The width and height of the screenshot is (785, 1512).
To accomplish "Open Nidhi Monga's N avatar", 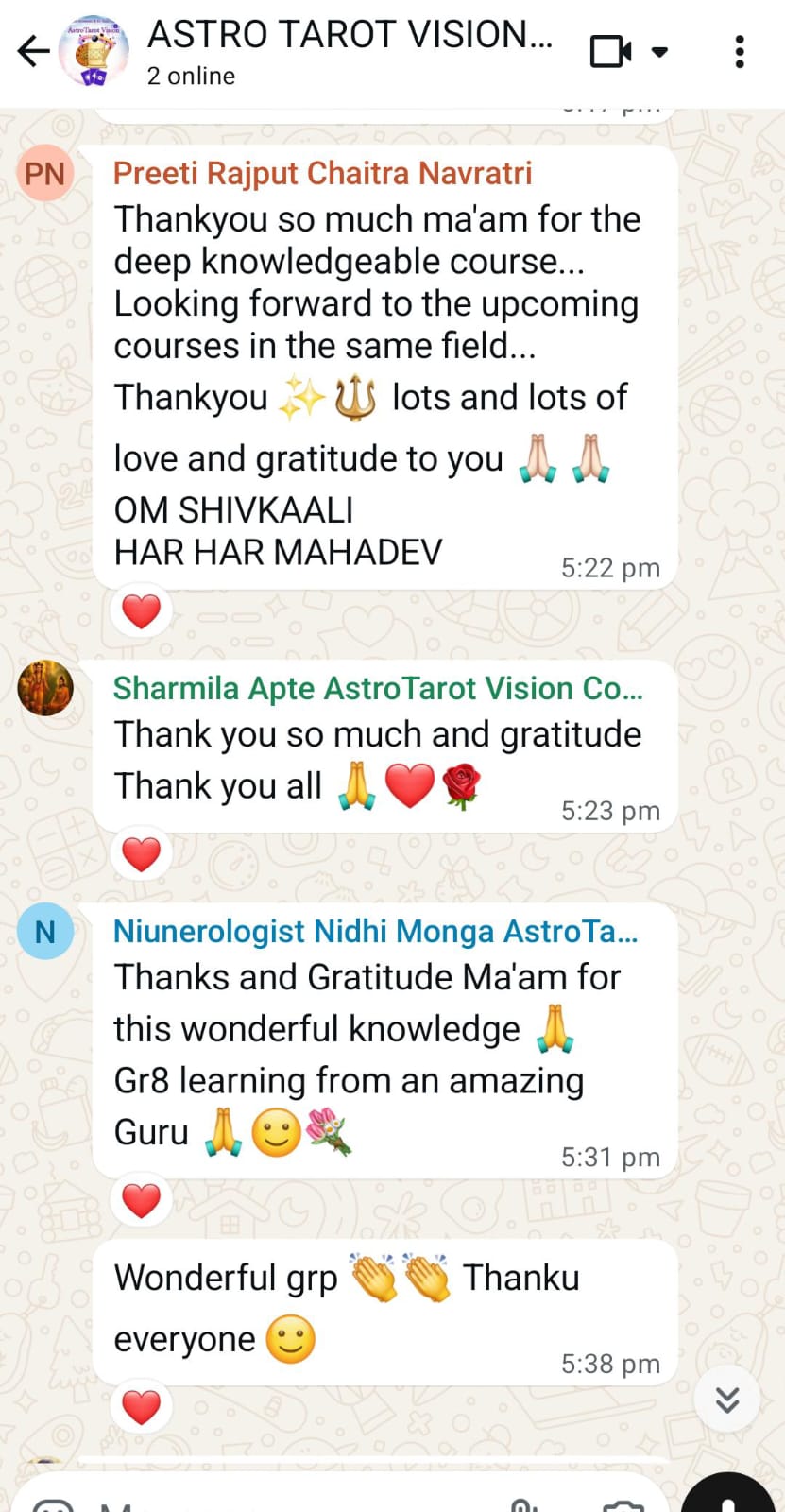I will (45, 932).
